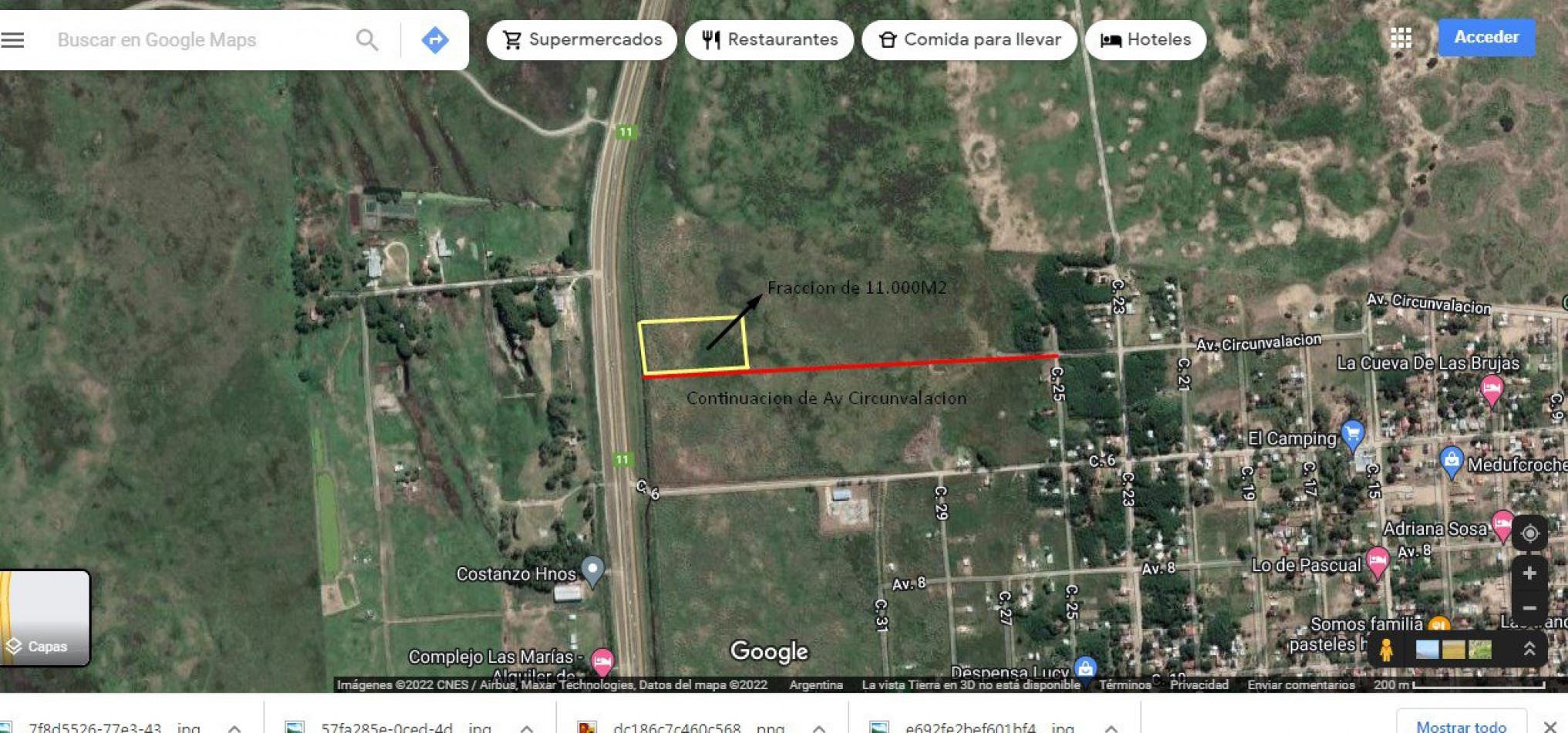The height and width of the screenshot is (733, 1568).
Task: Open directions with the blue arrow icon
Action: [x=435, y=40]
